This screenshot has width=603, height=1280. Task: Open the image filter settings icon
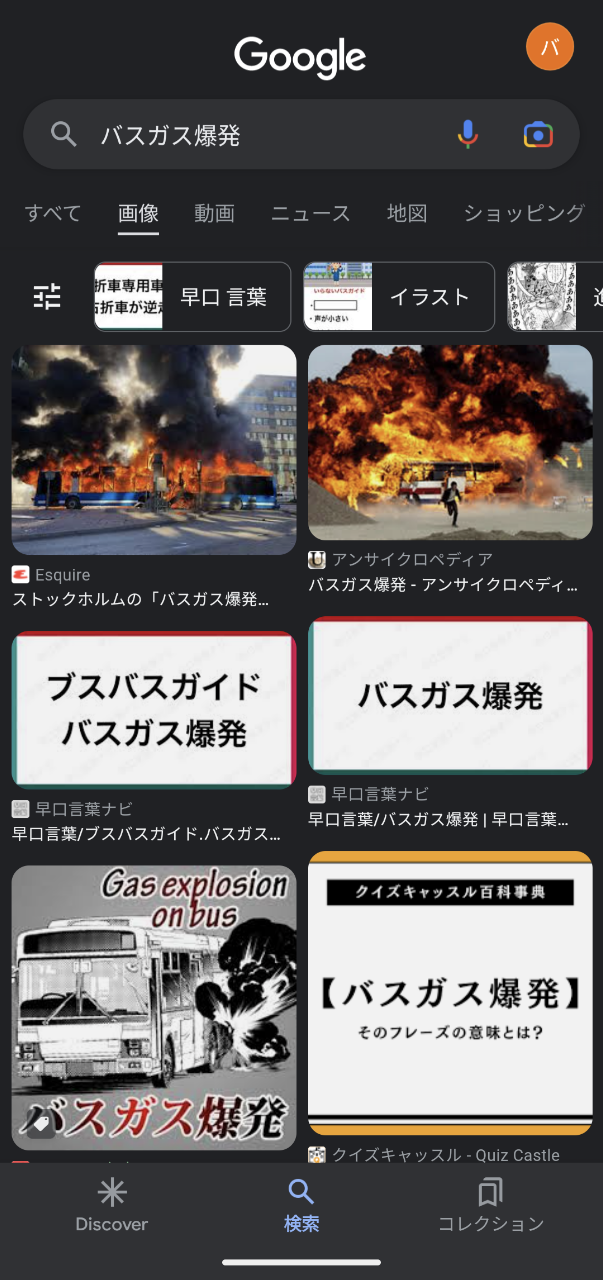tap(47, 297)
